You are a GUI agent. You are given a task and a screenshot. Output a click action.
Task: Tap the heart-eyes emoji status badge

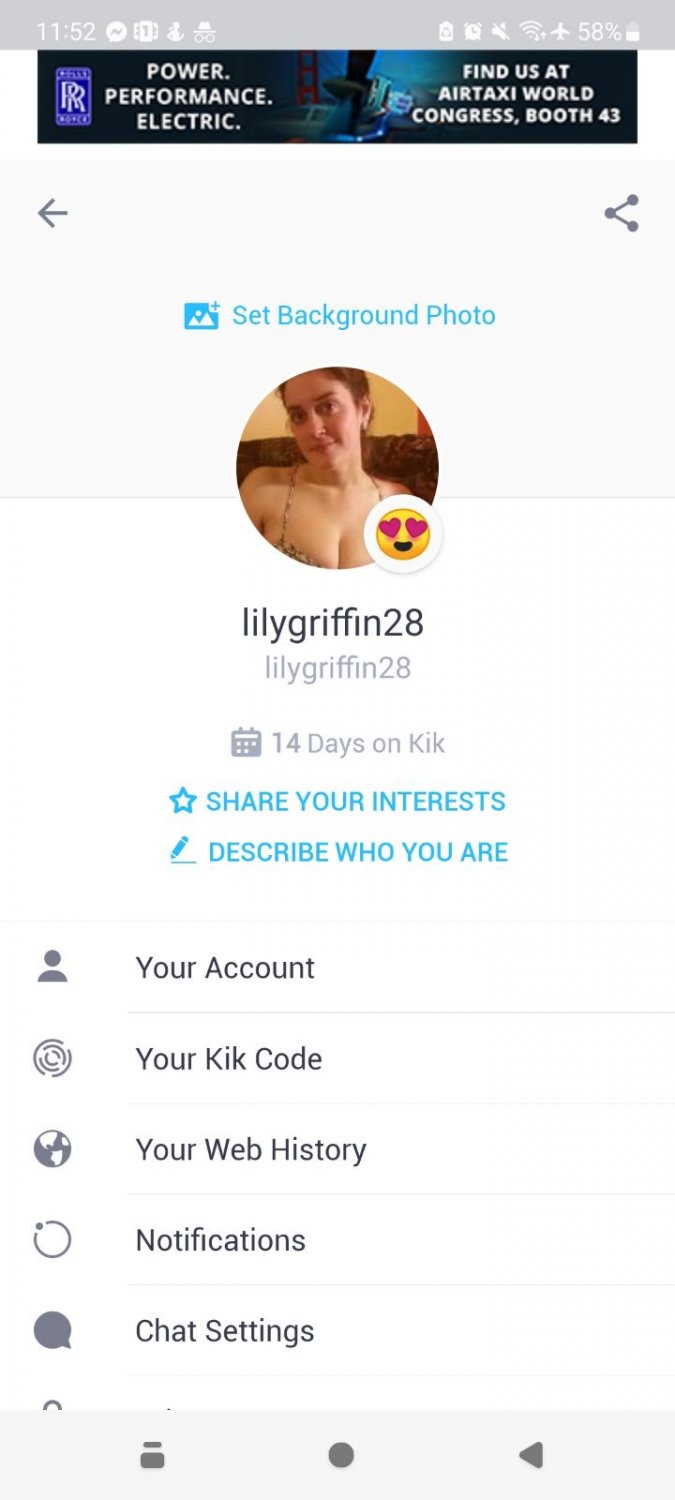(403, 534)
